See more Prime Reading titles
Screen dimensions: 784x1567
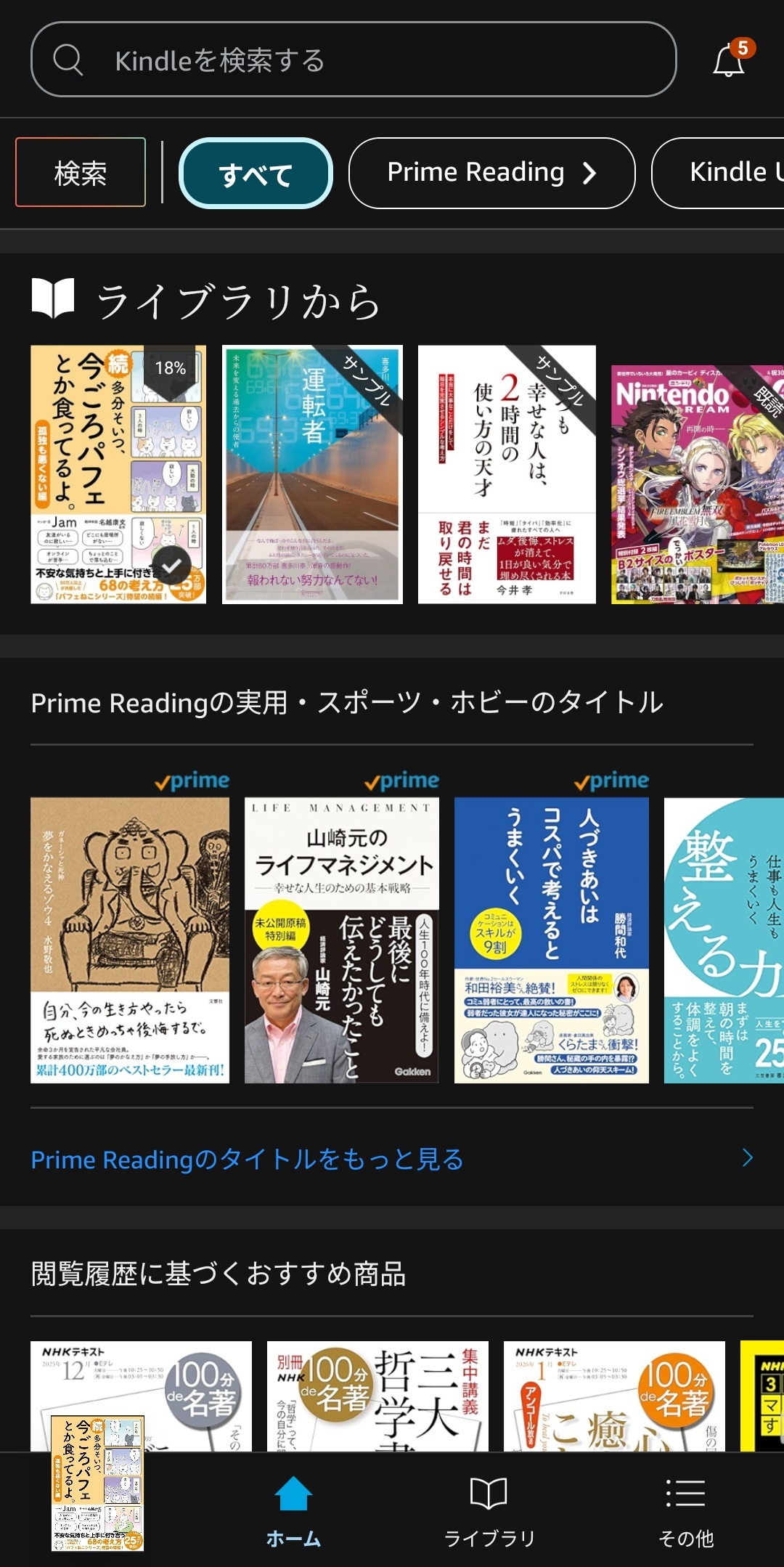point(392,1159)
